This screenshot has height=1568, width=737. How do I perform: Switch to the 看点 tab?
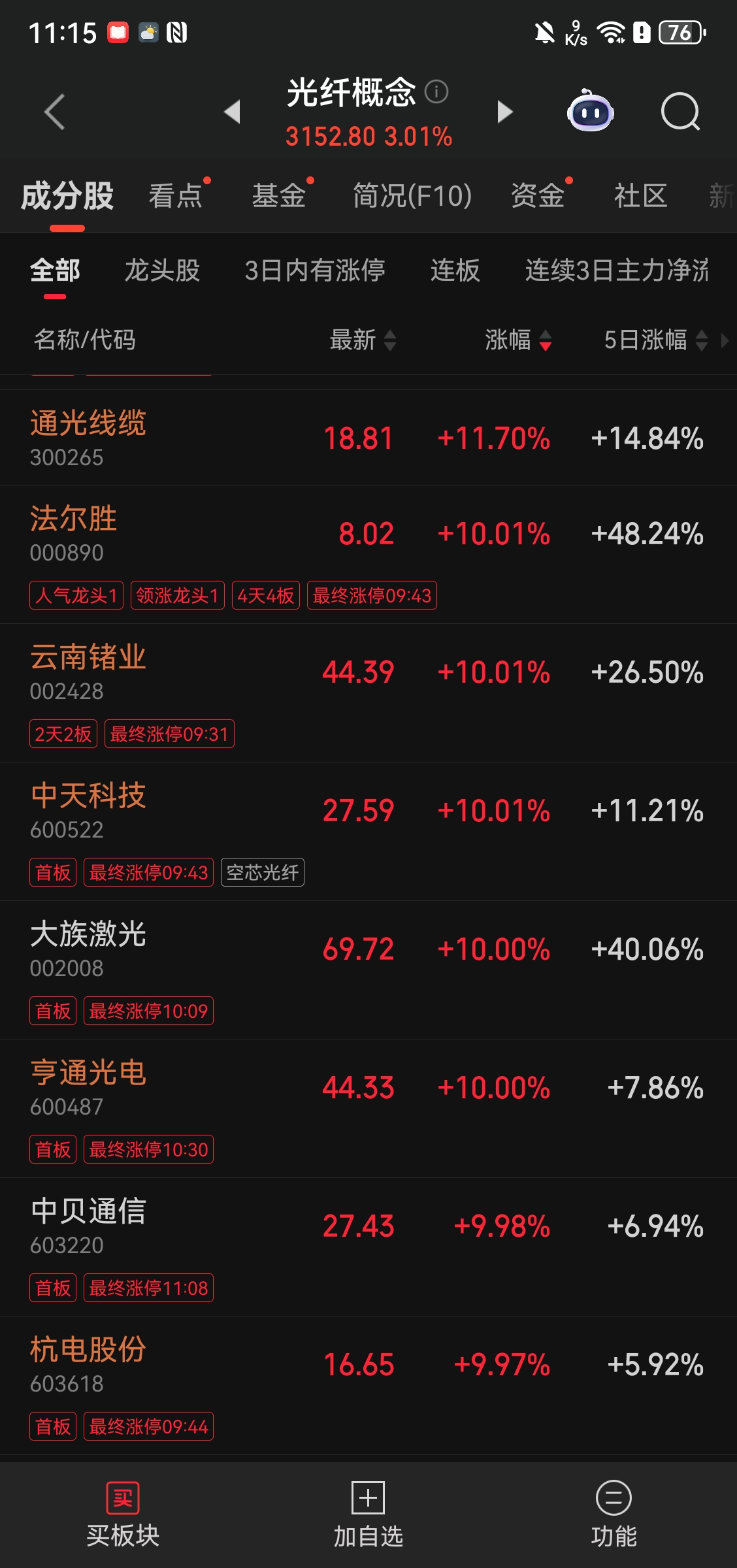coord(176,196)
